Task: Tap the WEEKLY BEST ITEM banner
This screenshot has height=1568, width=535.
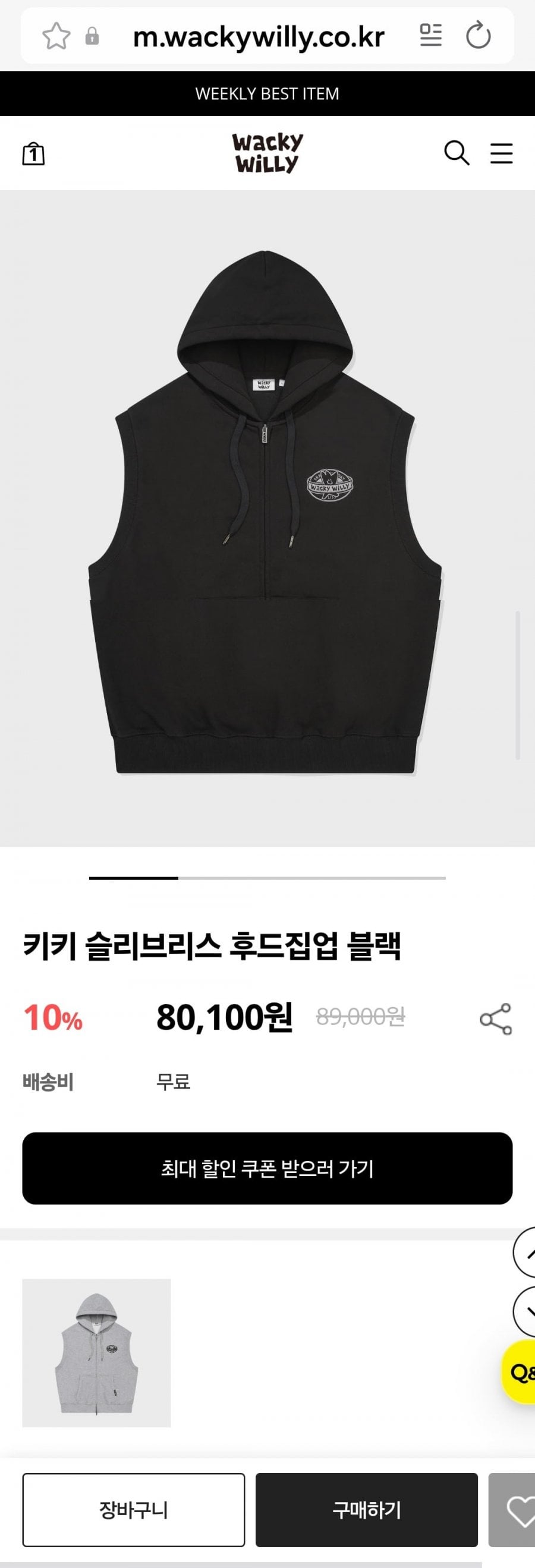Action: tap(267, 94)
